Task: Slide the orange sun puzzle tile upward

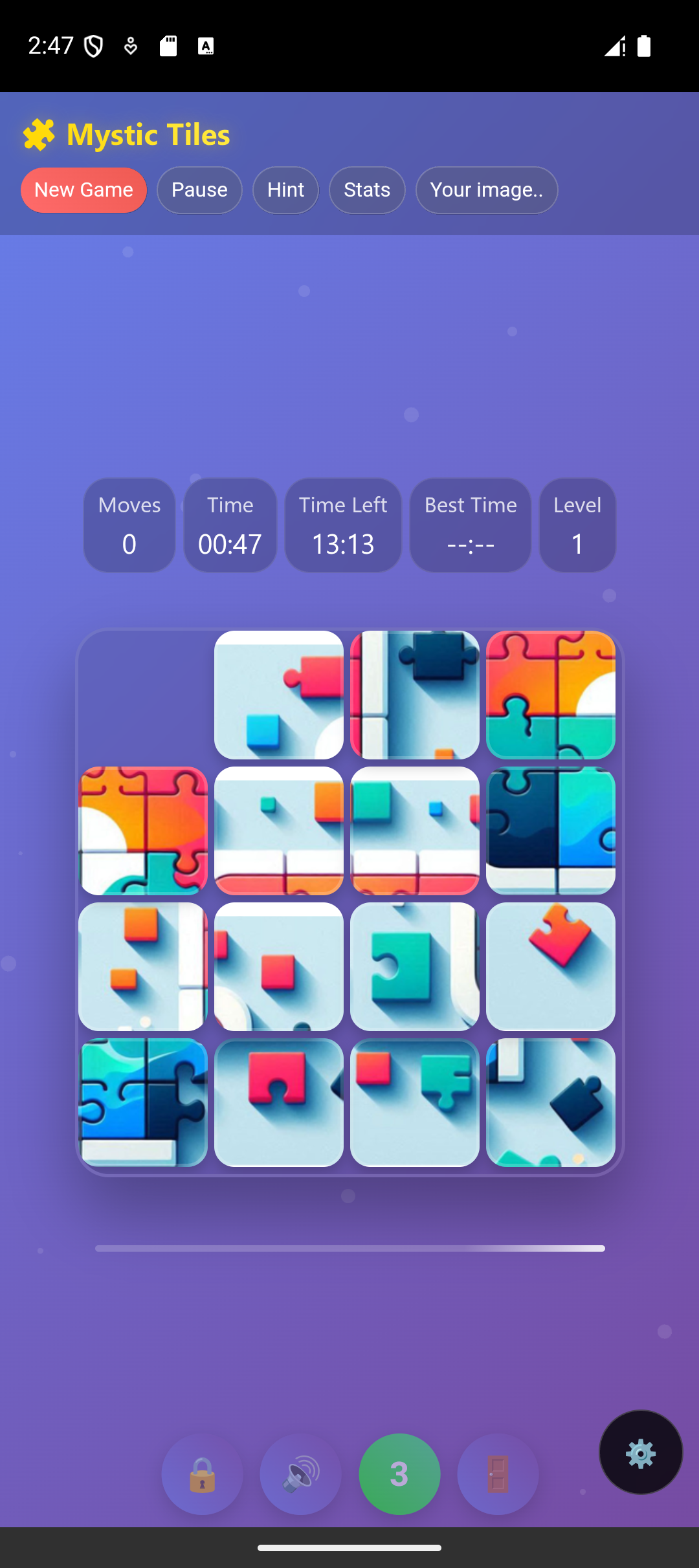Action: coord(143,831)
